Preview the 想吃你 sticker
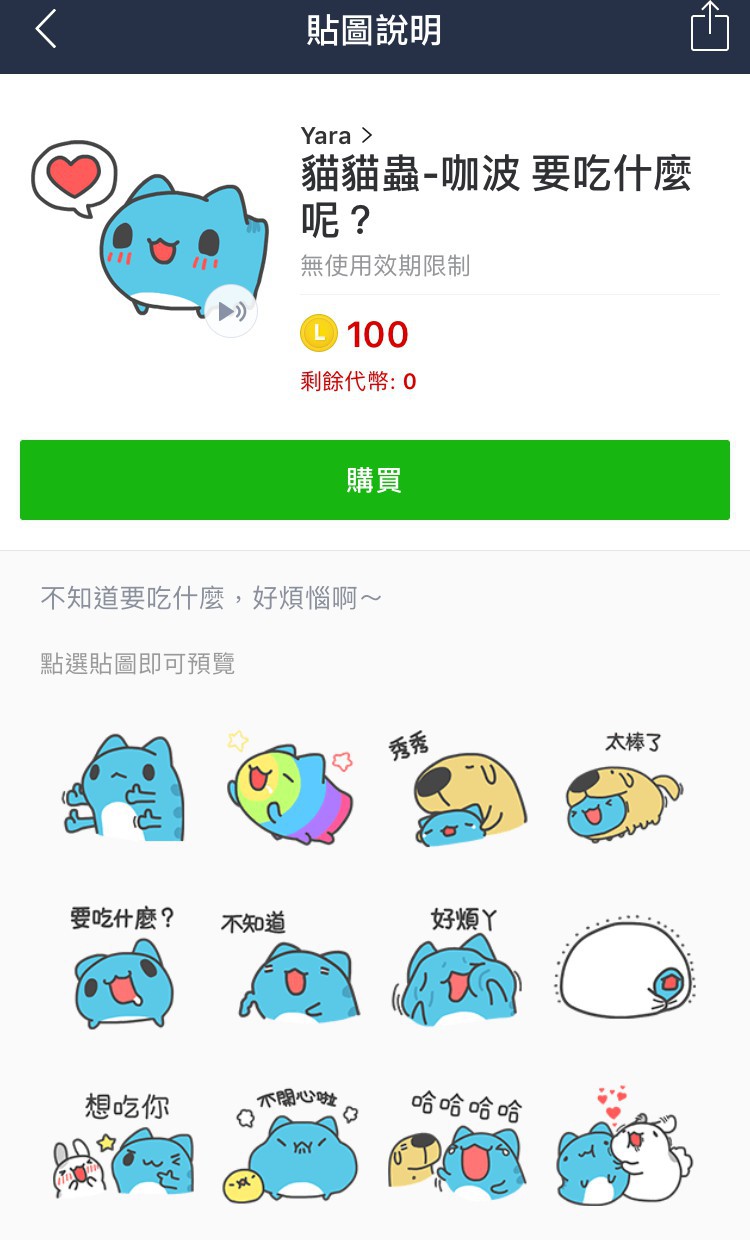The width and height of the screenshot is (750, 1240). pos(123,1145)
